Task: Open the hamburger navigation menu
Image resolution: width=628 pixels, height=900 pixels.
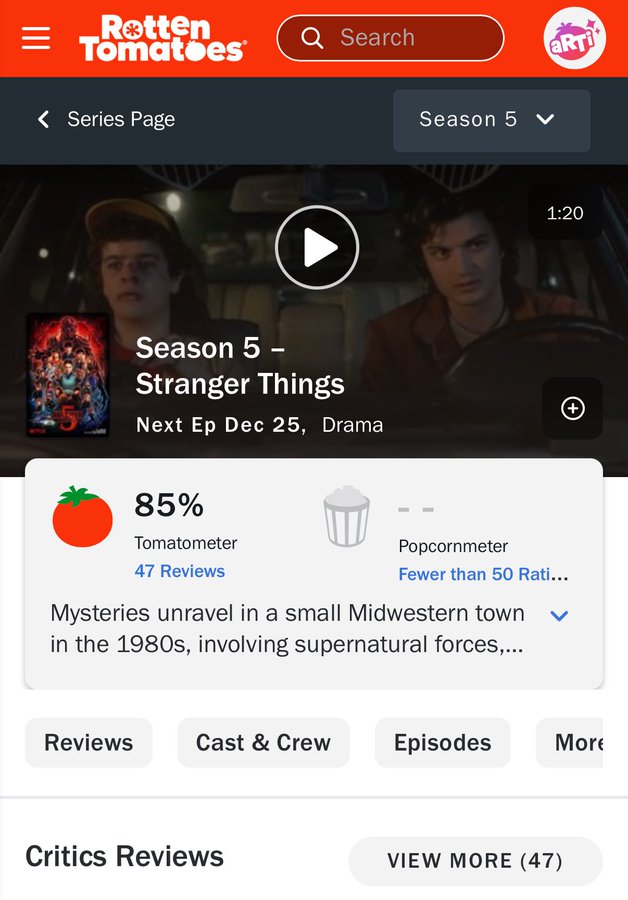Action: pyautogui.click(x=36, y=38)
